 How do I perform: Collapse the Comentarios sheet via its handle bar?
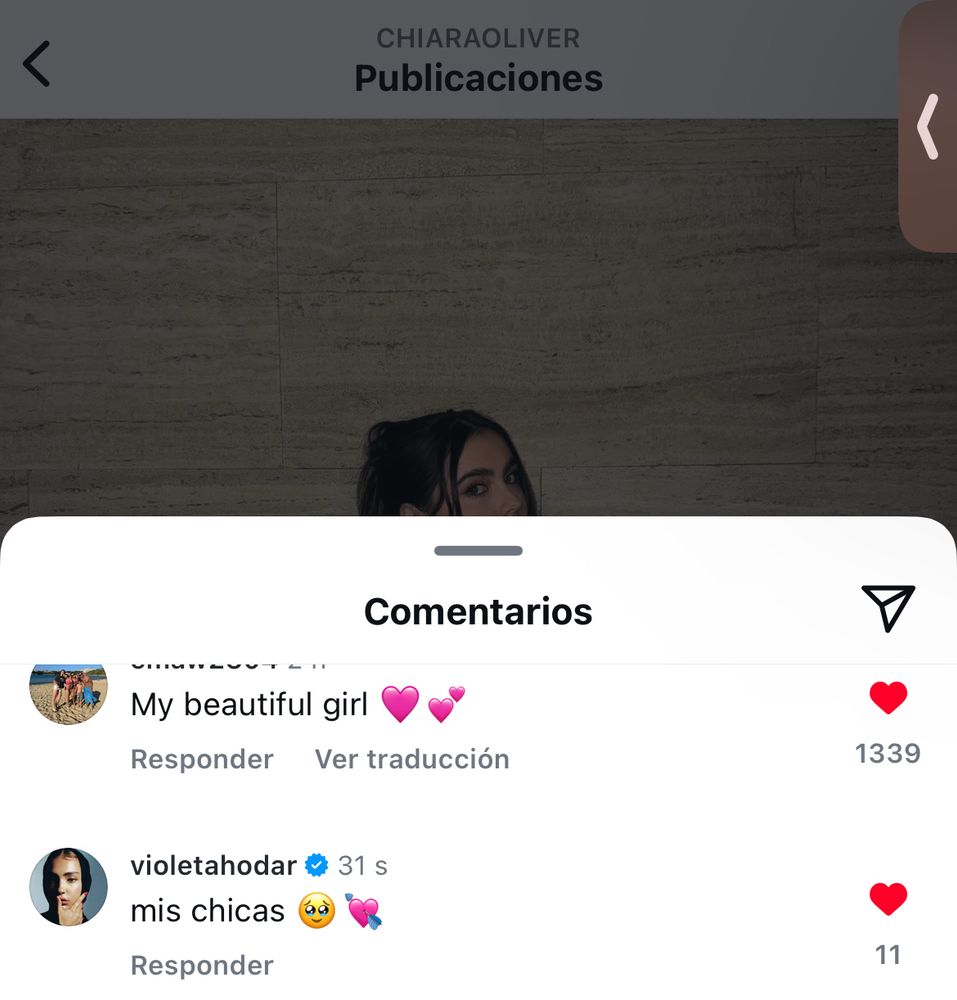coord(478,550)
